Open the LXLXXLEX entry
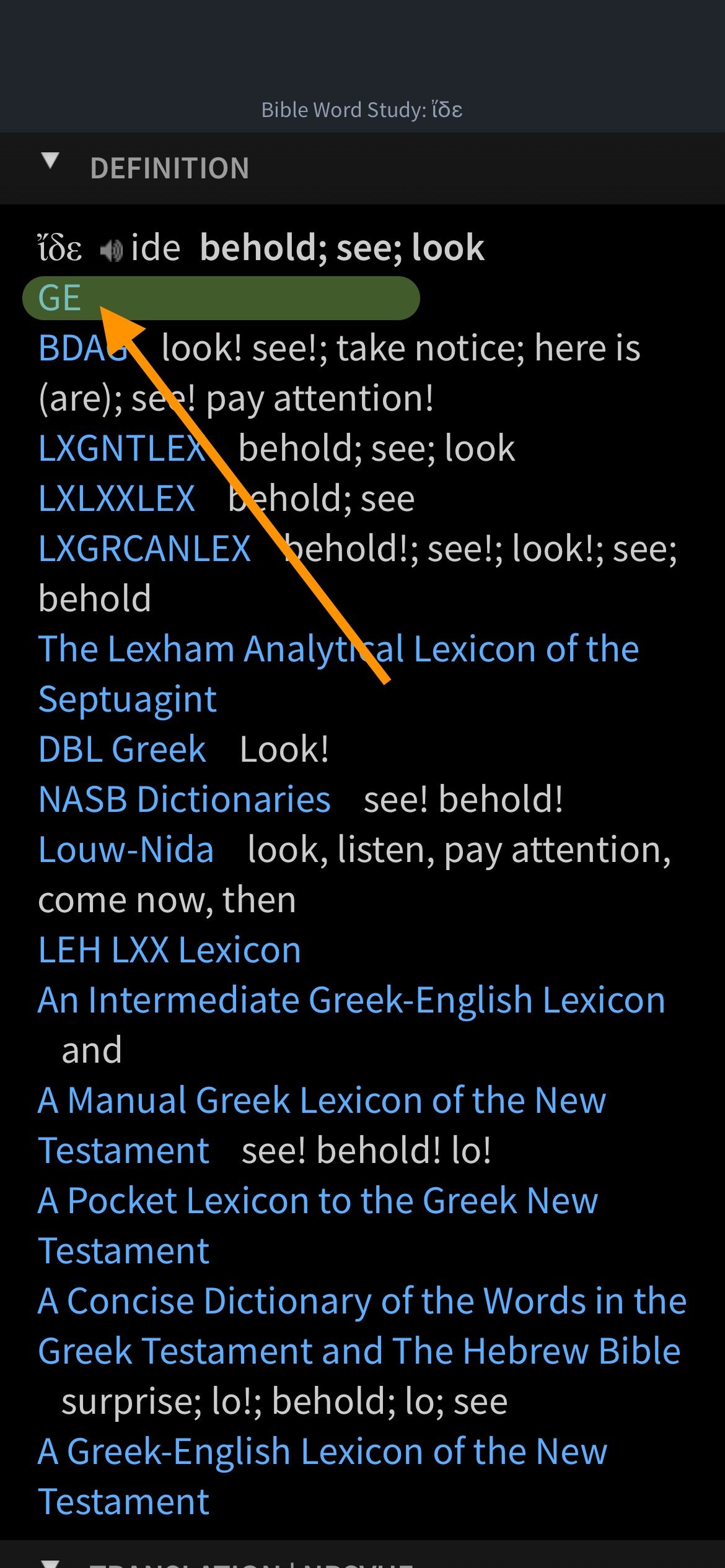The width and height of the screenshot is (725, 1568). [116, 499]
